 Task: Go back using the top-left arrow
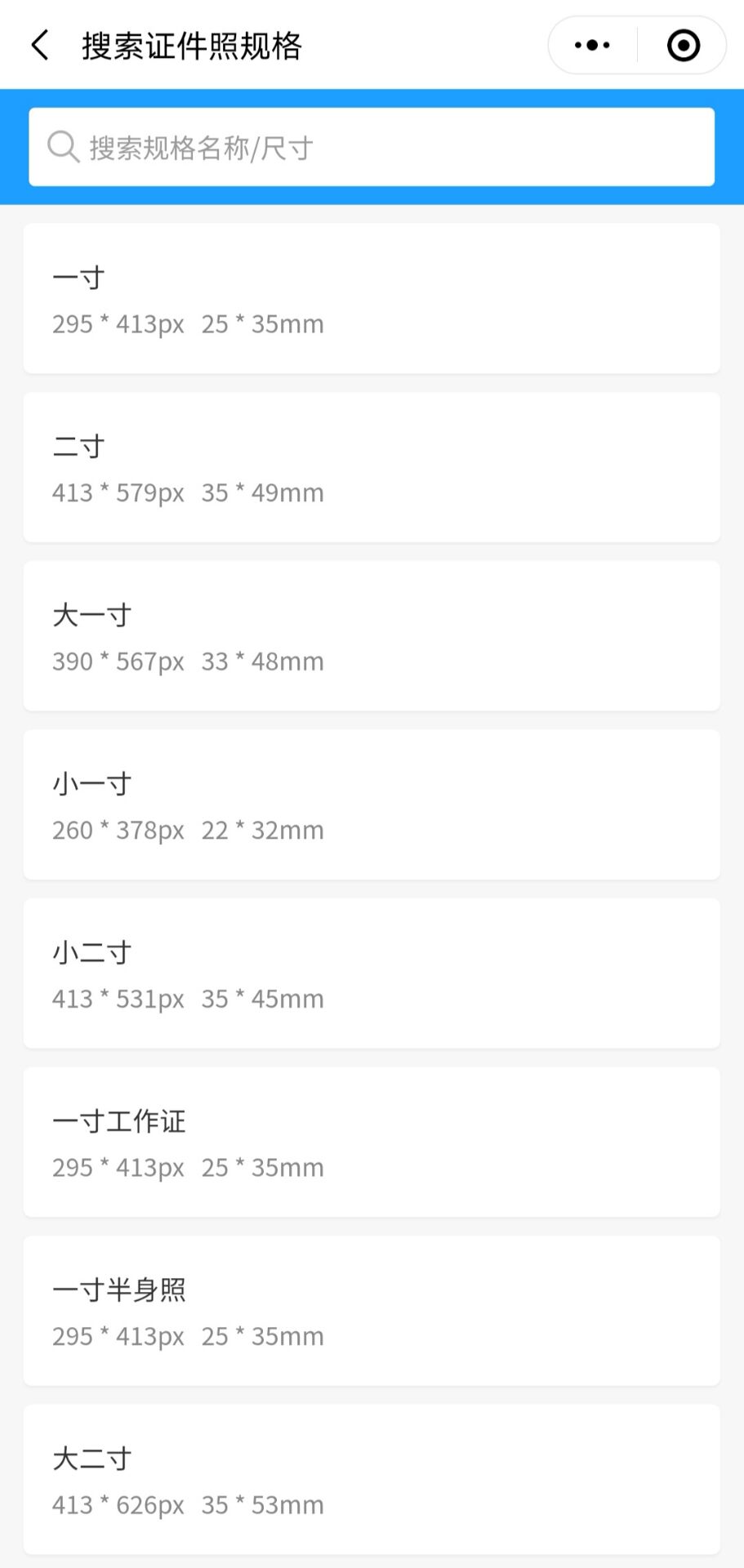point(40,46)
